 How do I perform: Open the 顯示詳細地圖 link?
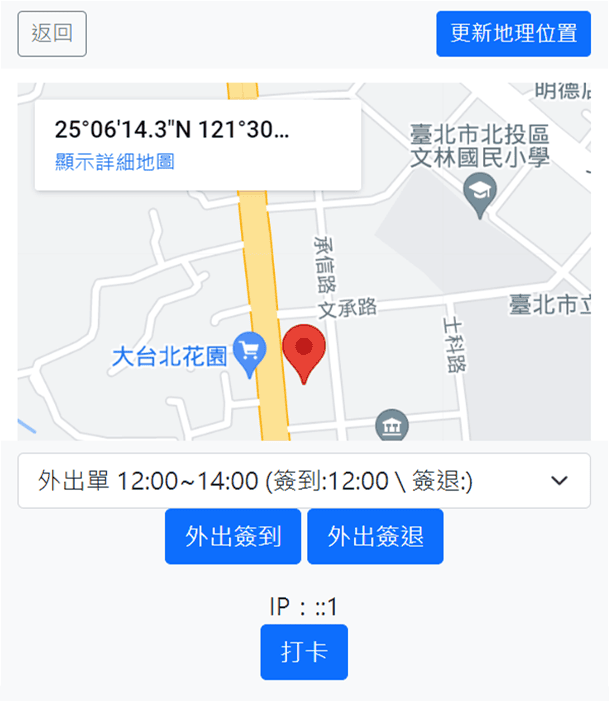click(115, 161)
